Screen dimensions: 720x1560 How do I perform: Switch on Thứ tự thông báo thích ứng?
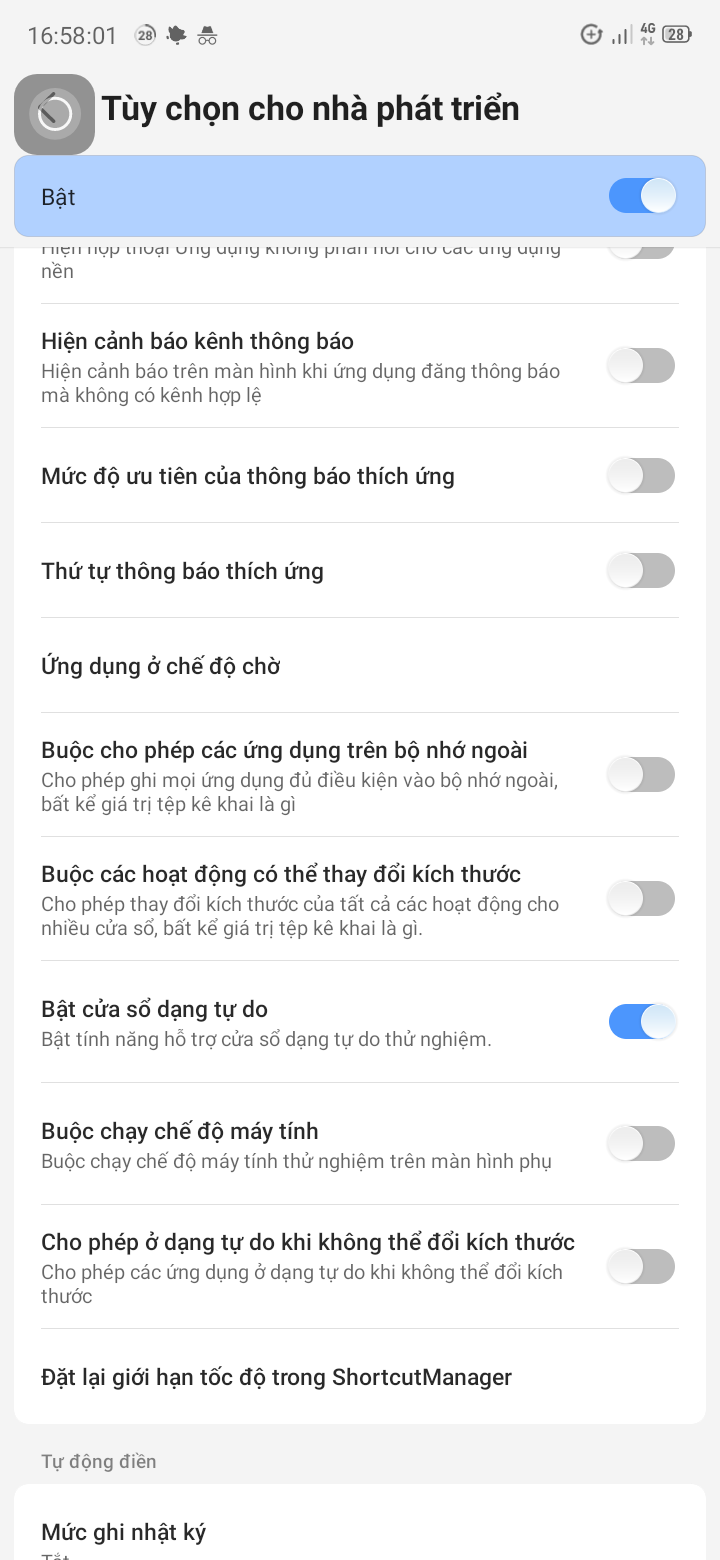tap(641, 571)
